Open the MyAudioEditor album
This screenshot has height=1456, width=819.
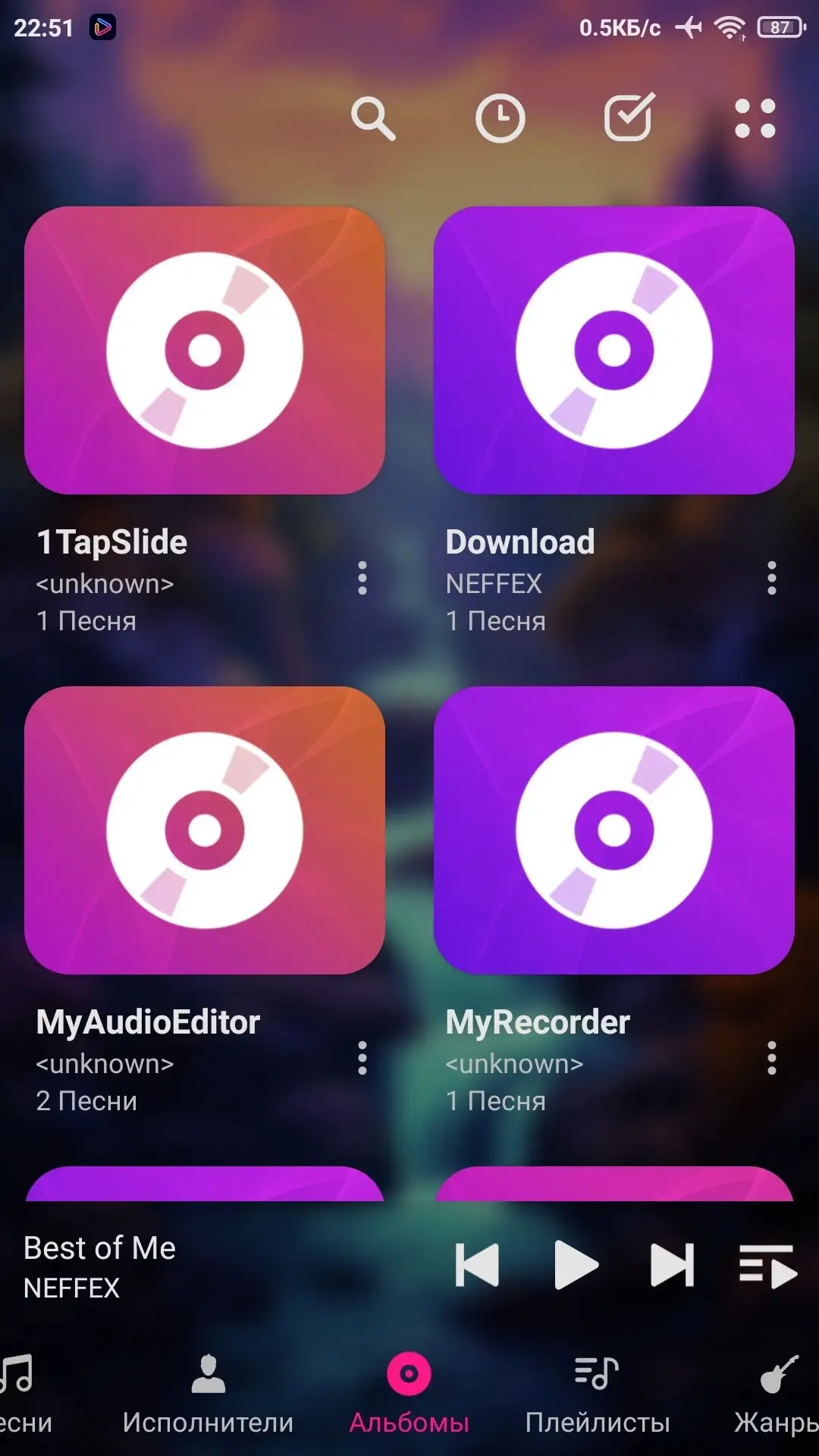(205, 830)
